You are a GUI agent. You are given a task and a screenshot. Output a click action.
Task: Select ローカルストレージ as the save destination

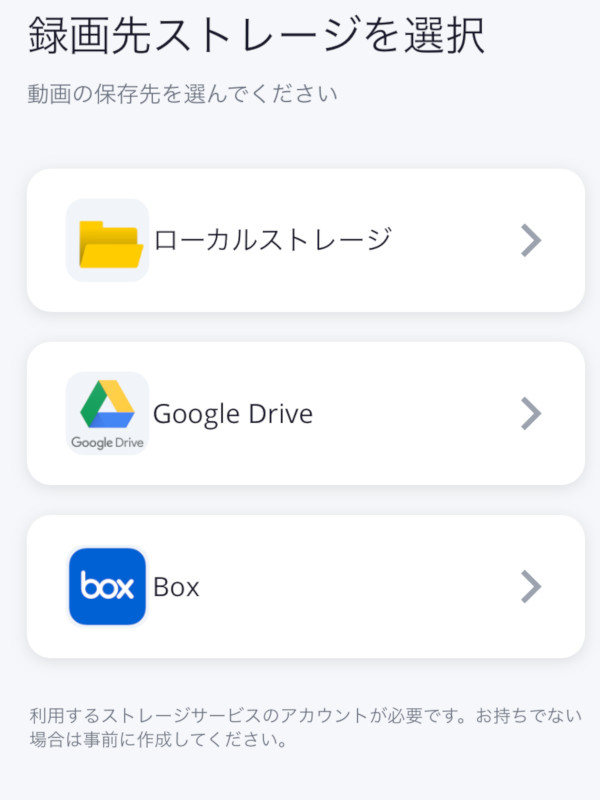click(x=305, y=240)
